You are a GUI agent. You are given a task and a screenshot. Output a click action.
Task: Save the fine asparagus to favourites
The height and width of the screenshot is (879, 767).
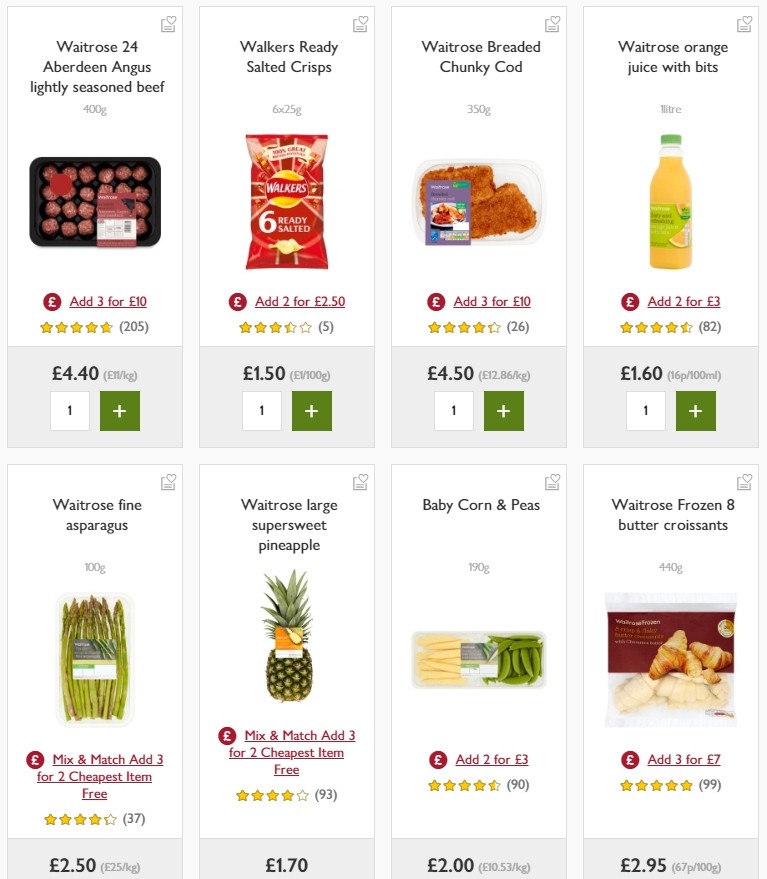(169, 481)
